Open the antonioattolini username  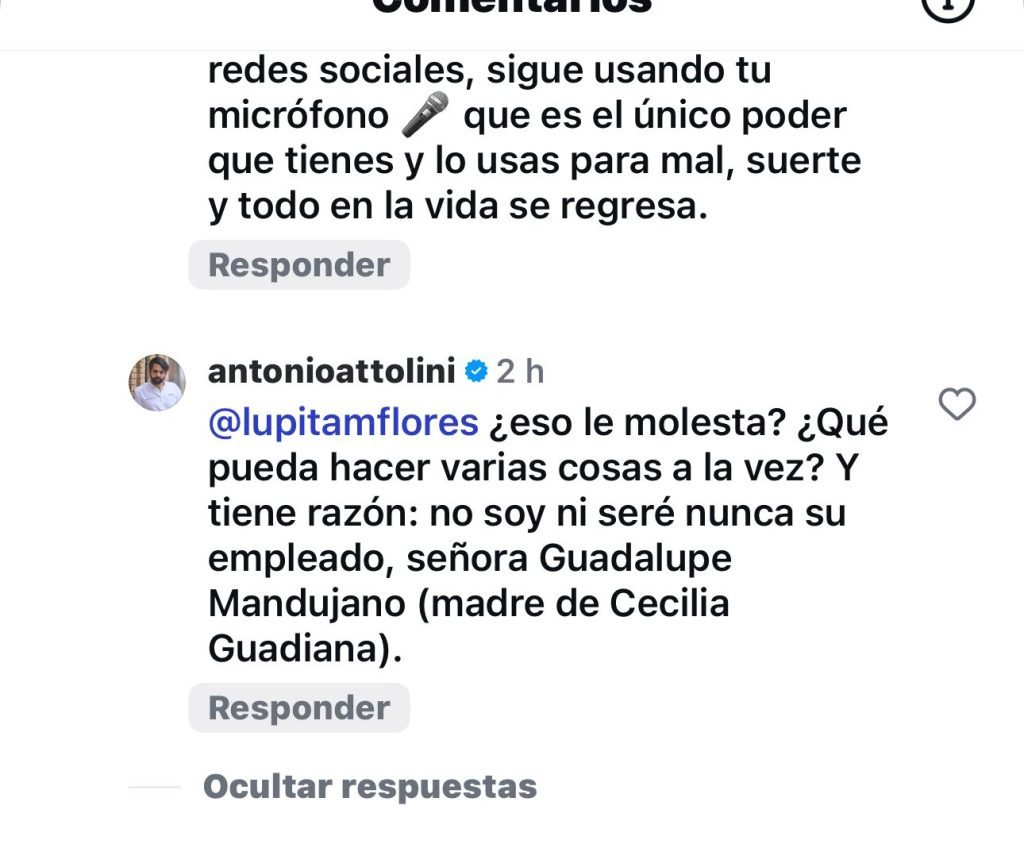tap(331, 372)
